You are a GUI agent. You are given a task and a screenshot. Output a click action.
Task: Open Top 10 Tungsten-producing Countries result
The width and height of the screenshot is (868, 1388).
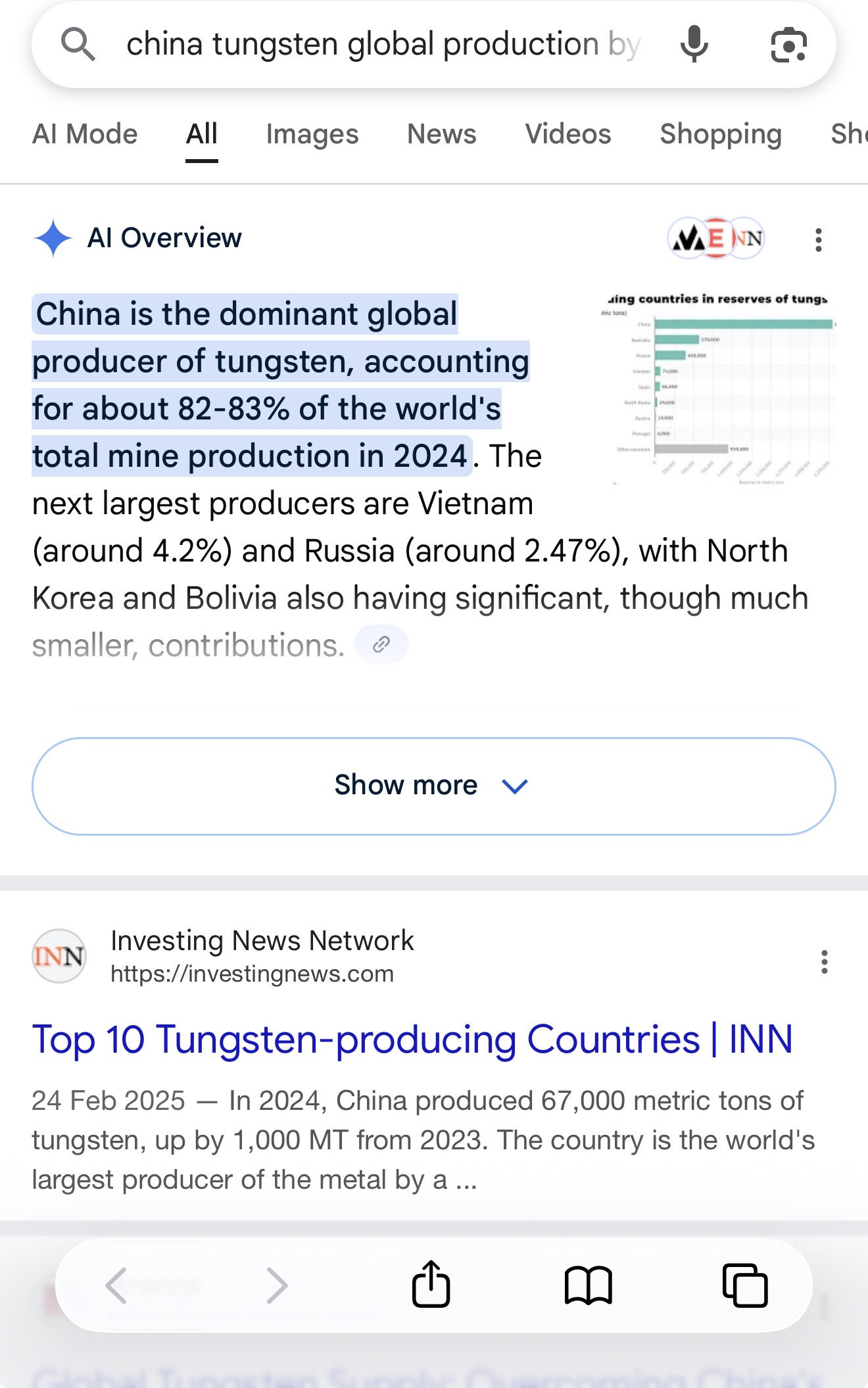412,1040
